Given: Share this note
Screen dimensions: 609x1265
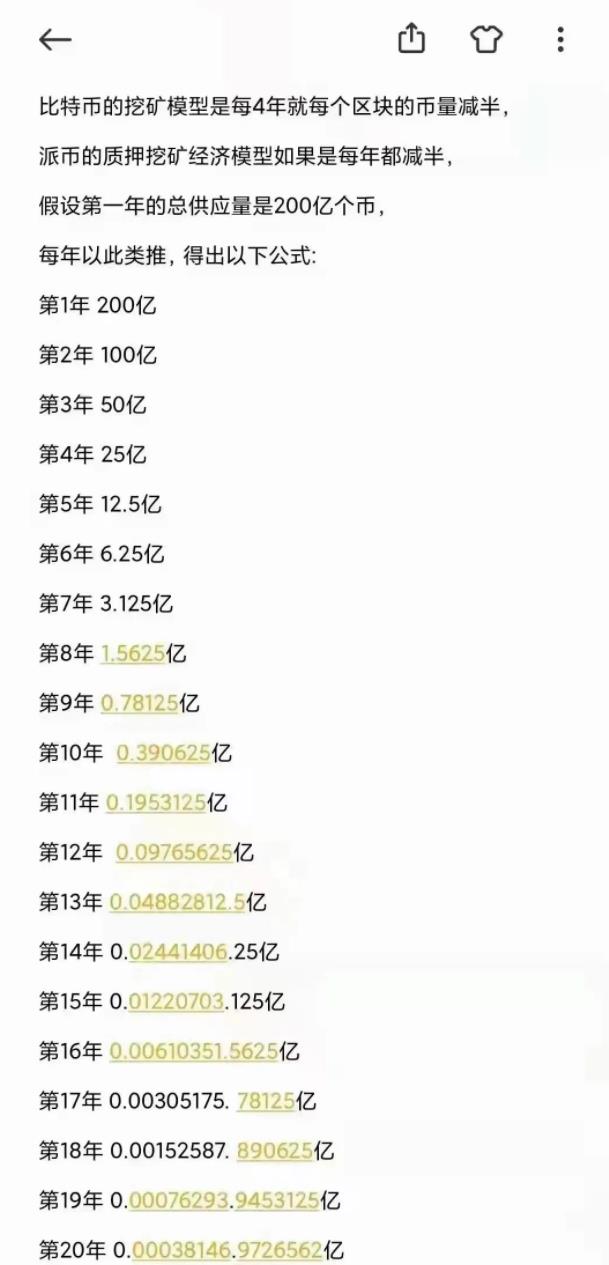Looking at the screenshot, I should point(412,39).
